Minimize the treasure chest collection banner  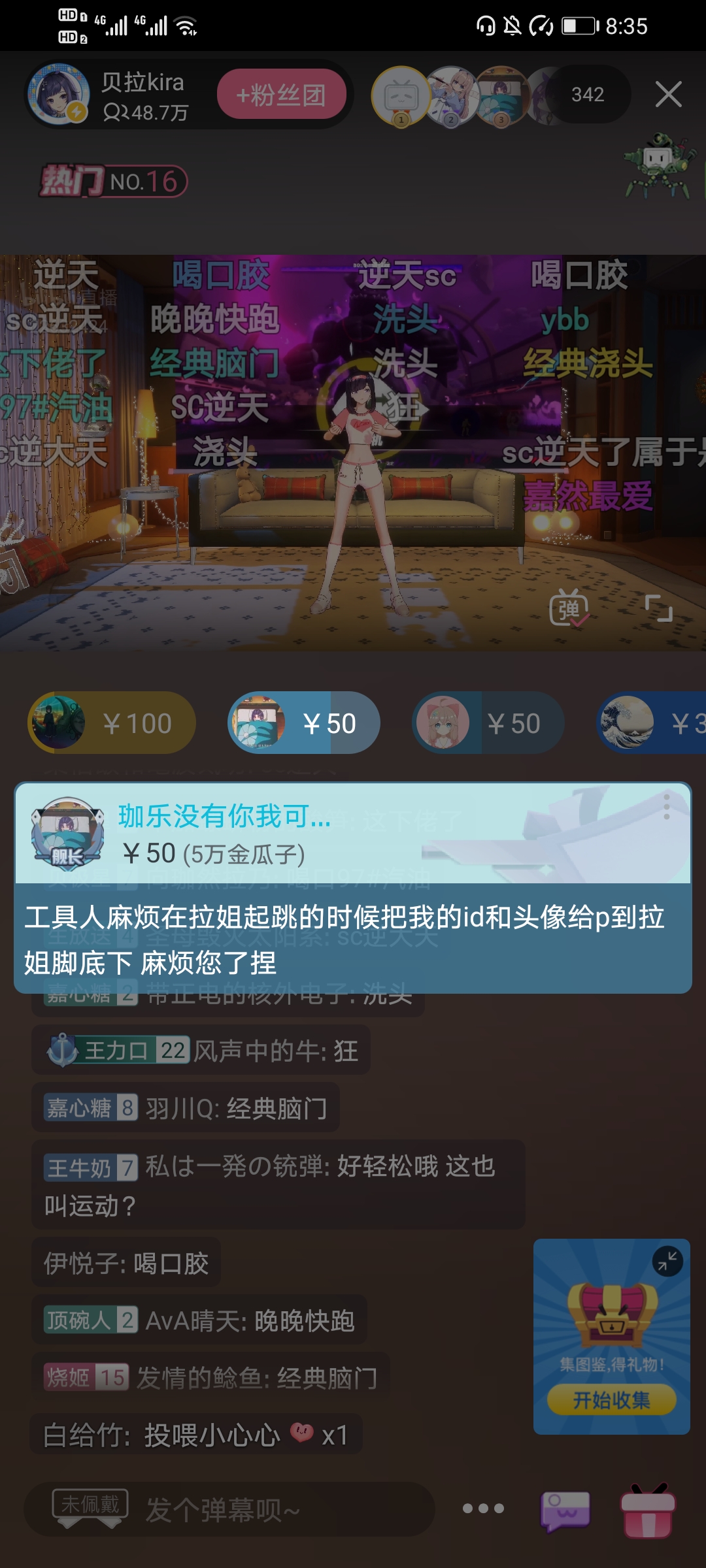(x=667, y=1261)
